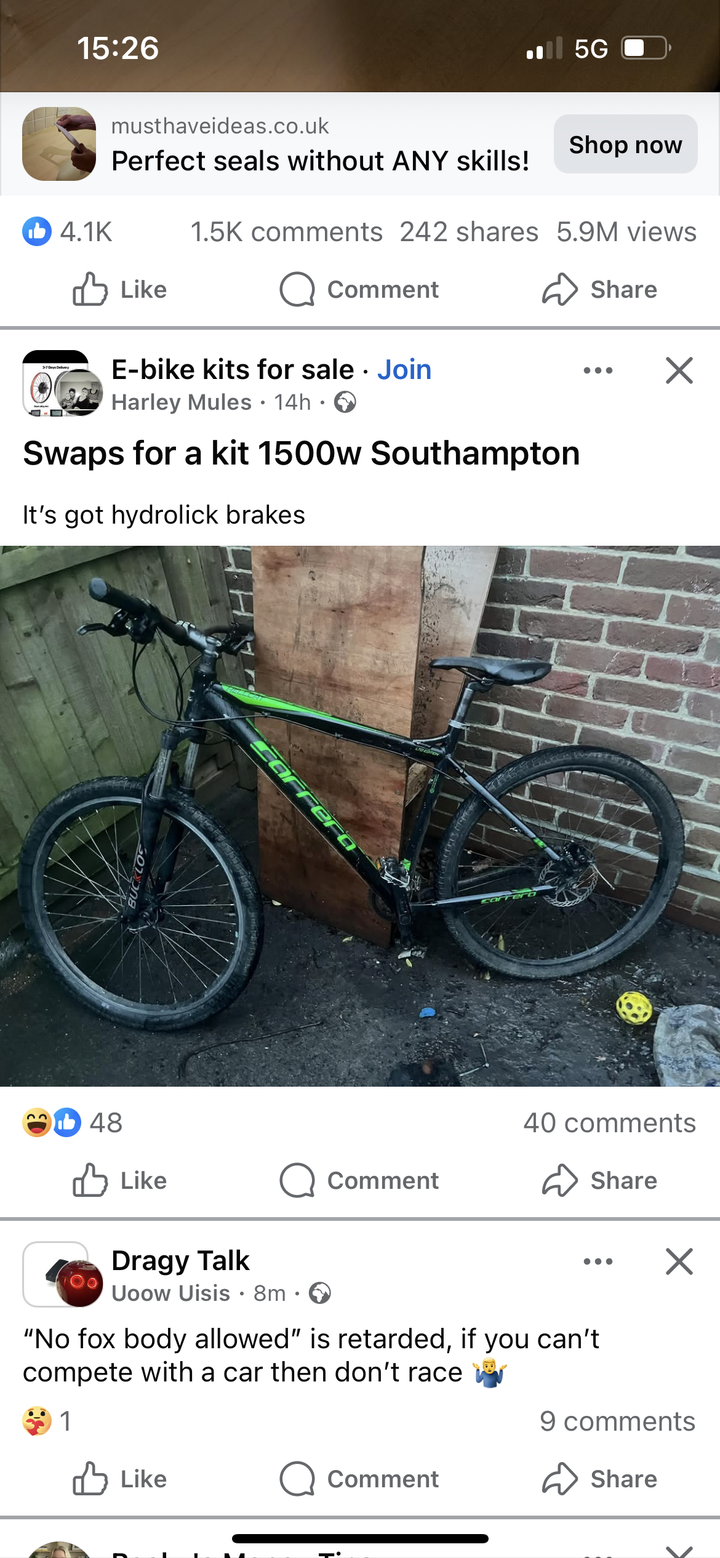Open options menu for E-bike kits post
Viewport: 720px width, 1558px height.
598,371
